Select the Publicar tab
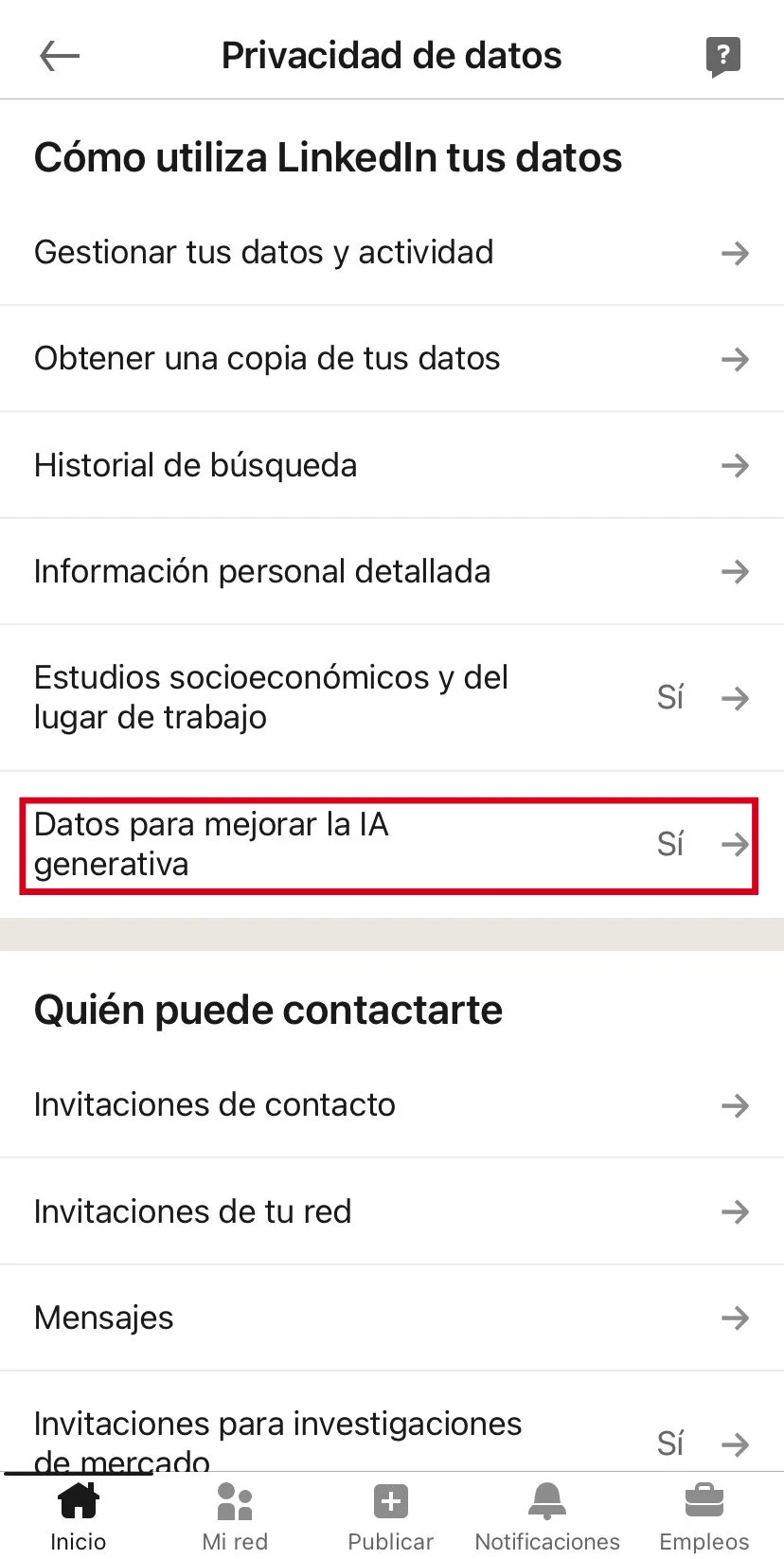Viewport: 784px width, 1559px height. 391,1516
